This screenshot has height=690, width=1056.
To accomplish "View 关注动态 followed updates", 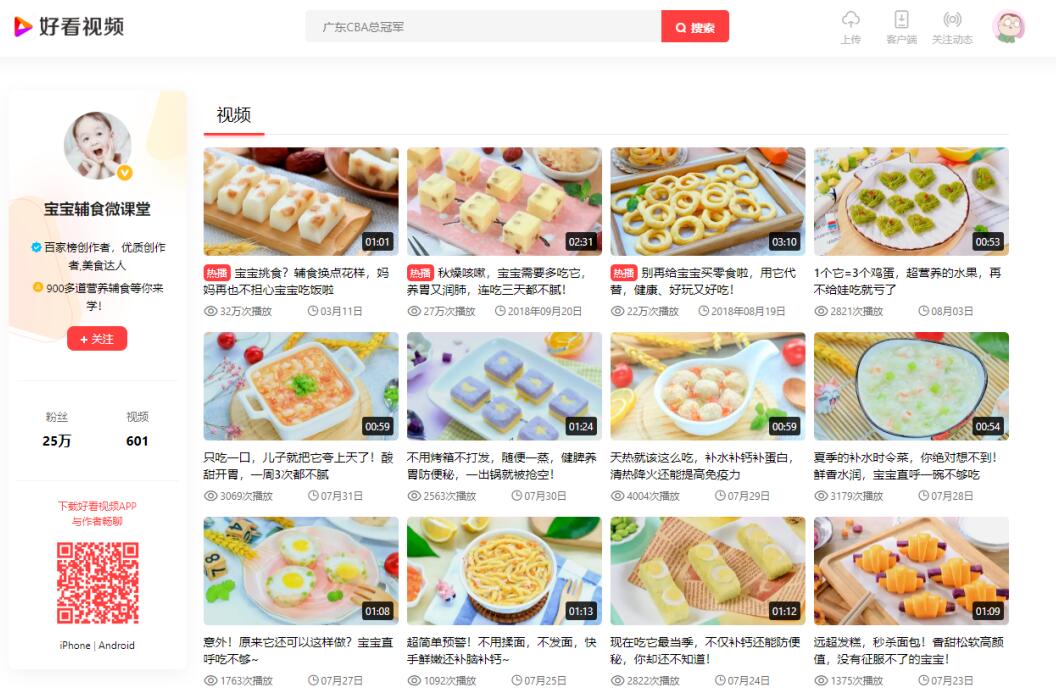I will (952, 27).
